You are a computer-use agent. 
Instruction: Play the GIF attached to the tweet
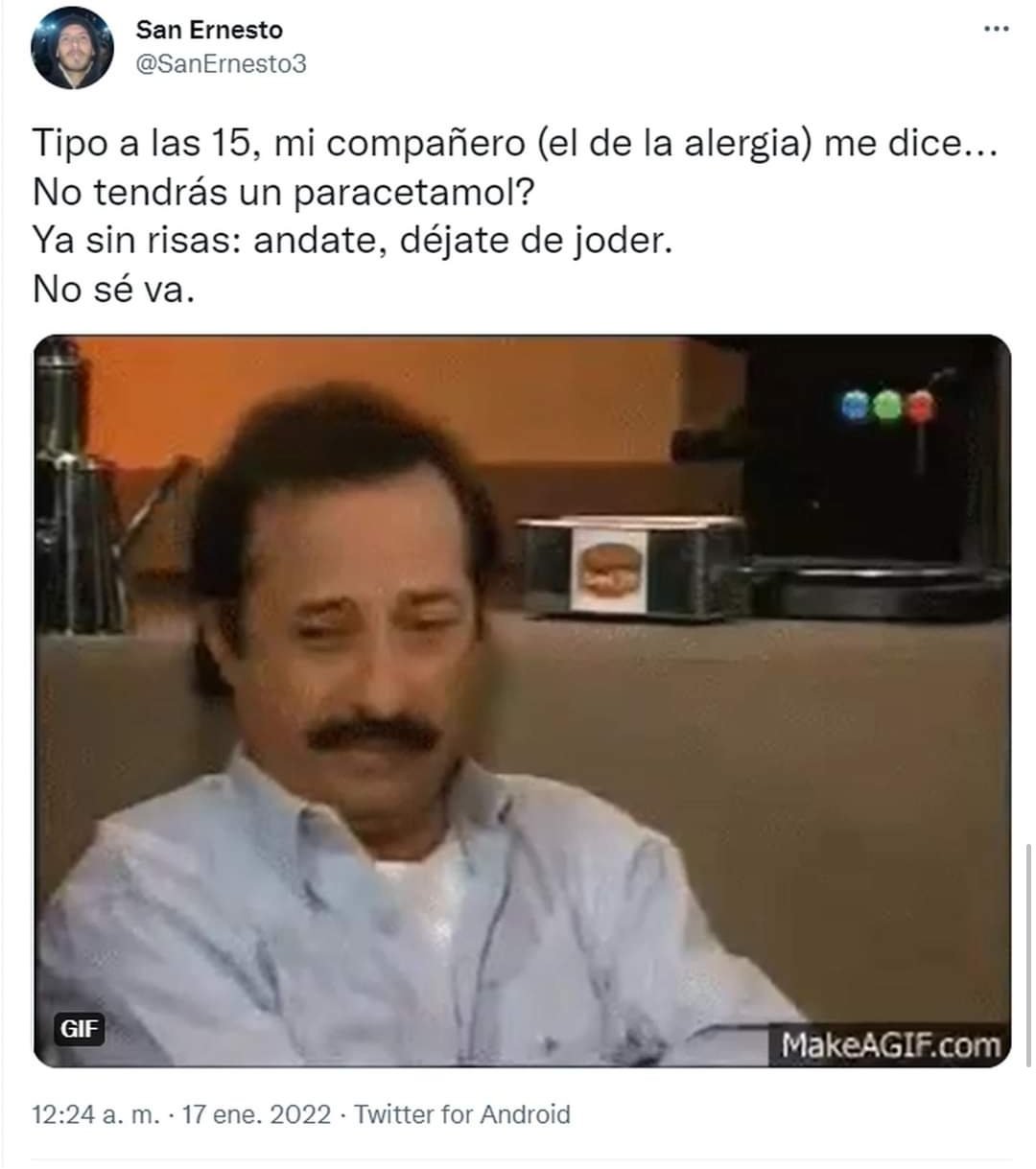pos(522,700)
